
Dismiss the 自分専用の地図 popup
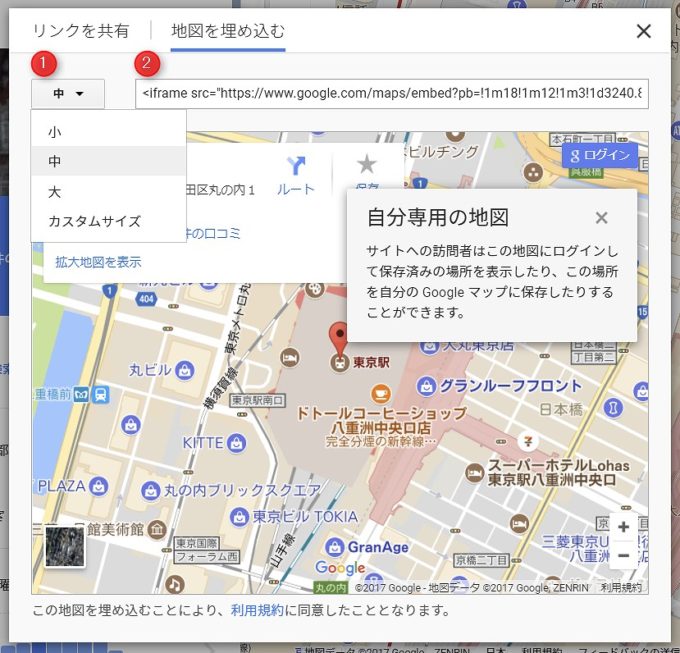[x=601, y=218]
